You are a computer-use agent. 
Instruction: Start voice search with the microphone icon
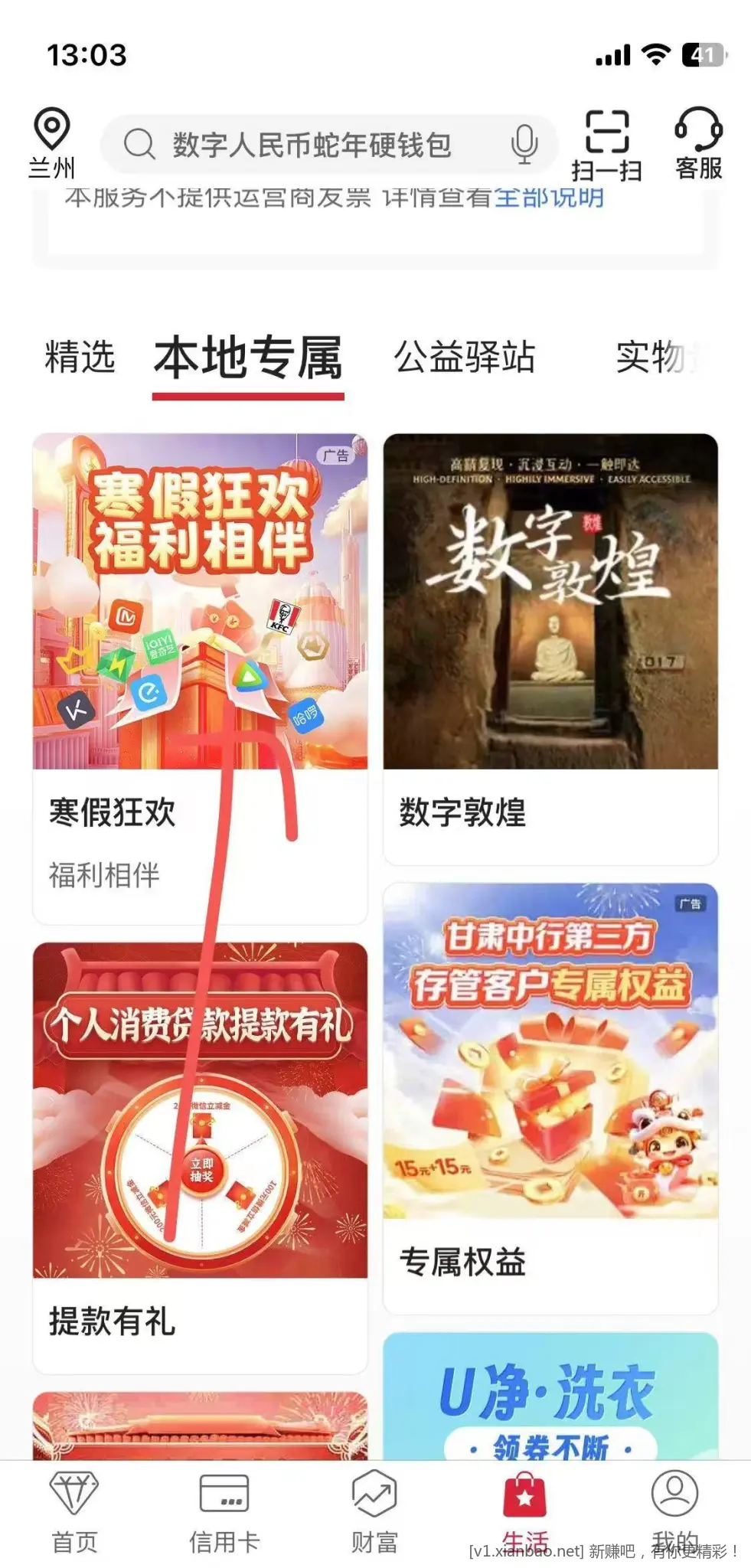pos(524,145)
